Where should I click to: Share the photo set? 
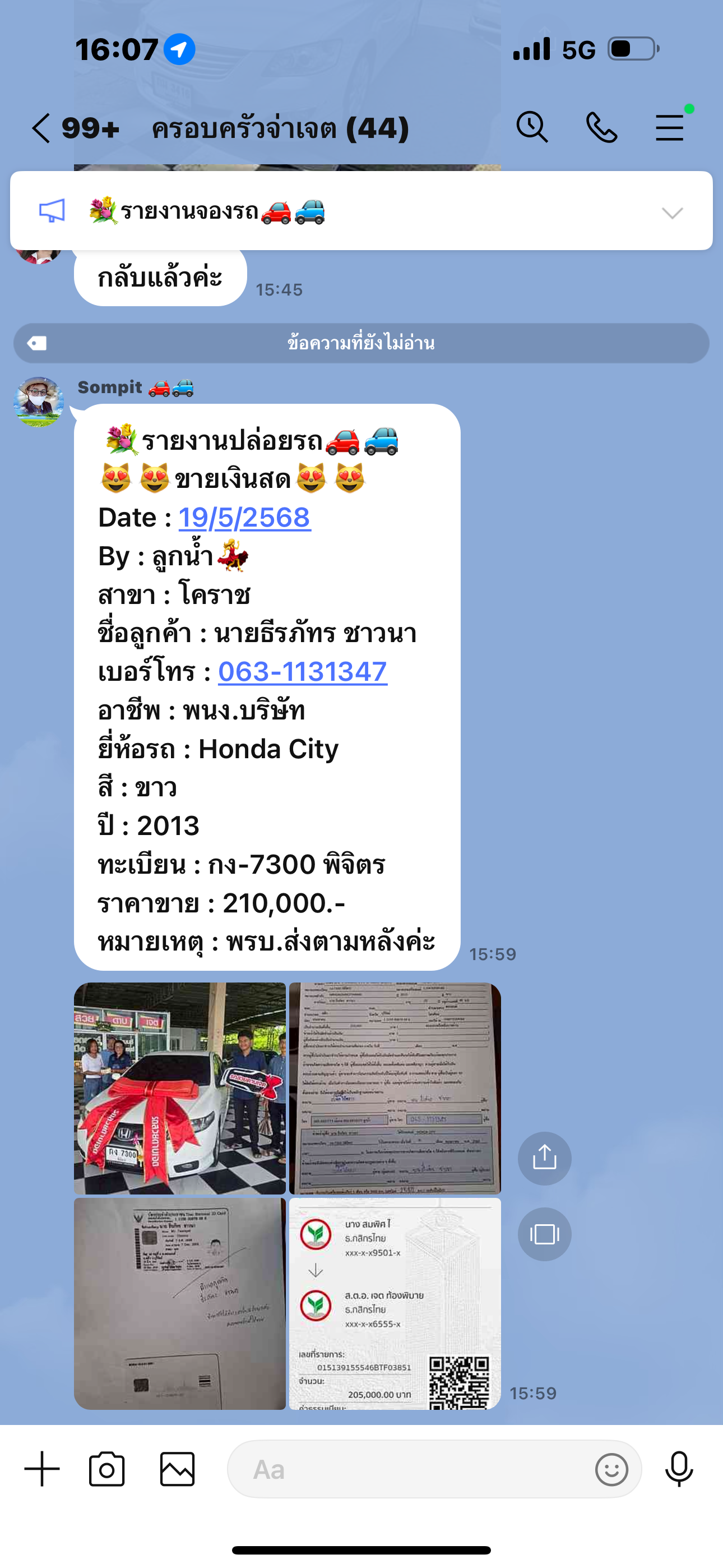point(544,1157)
